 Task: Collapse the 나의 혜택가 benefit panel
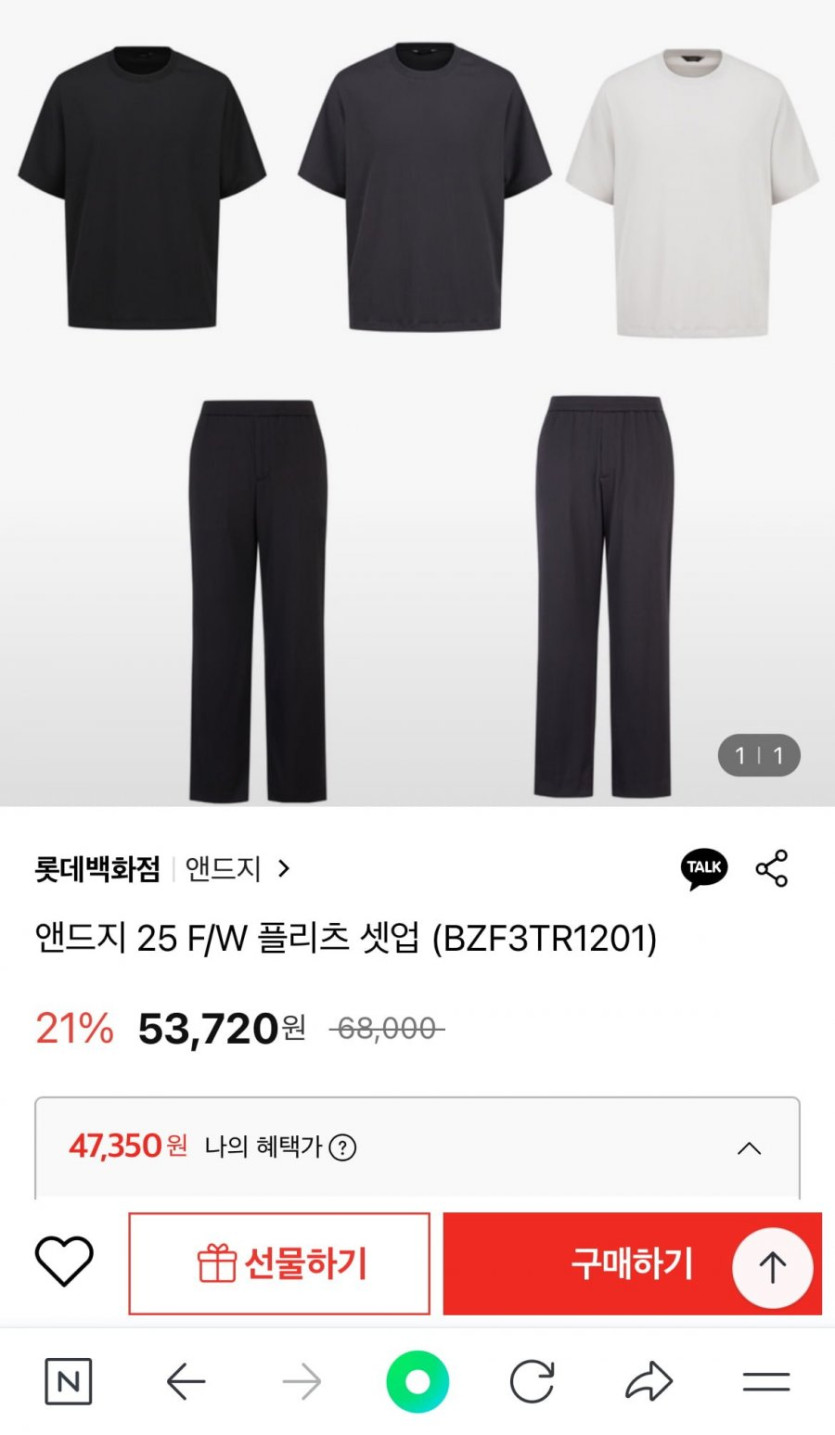coord(749,1148)
